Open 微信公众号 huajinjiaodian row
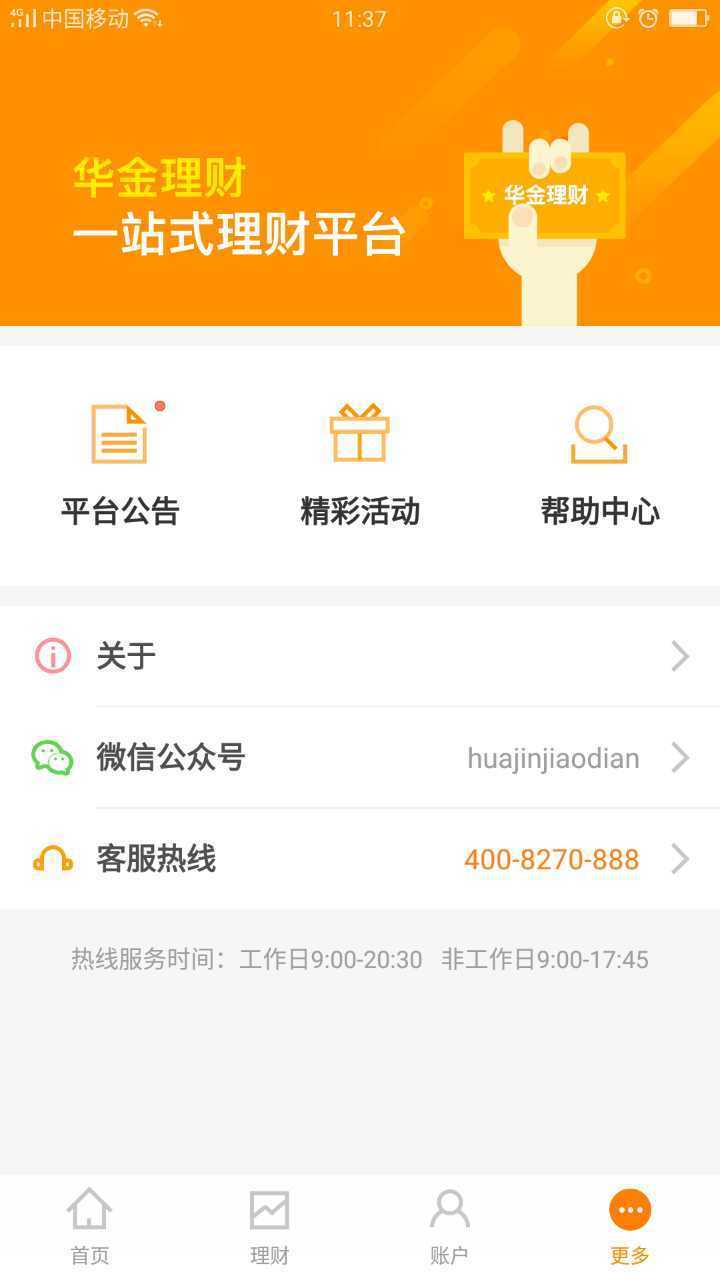 (x=360, y=757)
